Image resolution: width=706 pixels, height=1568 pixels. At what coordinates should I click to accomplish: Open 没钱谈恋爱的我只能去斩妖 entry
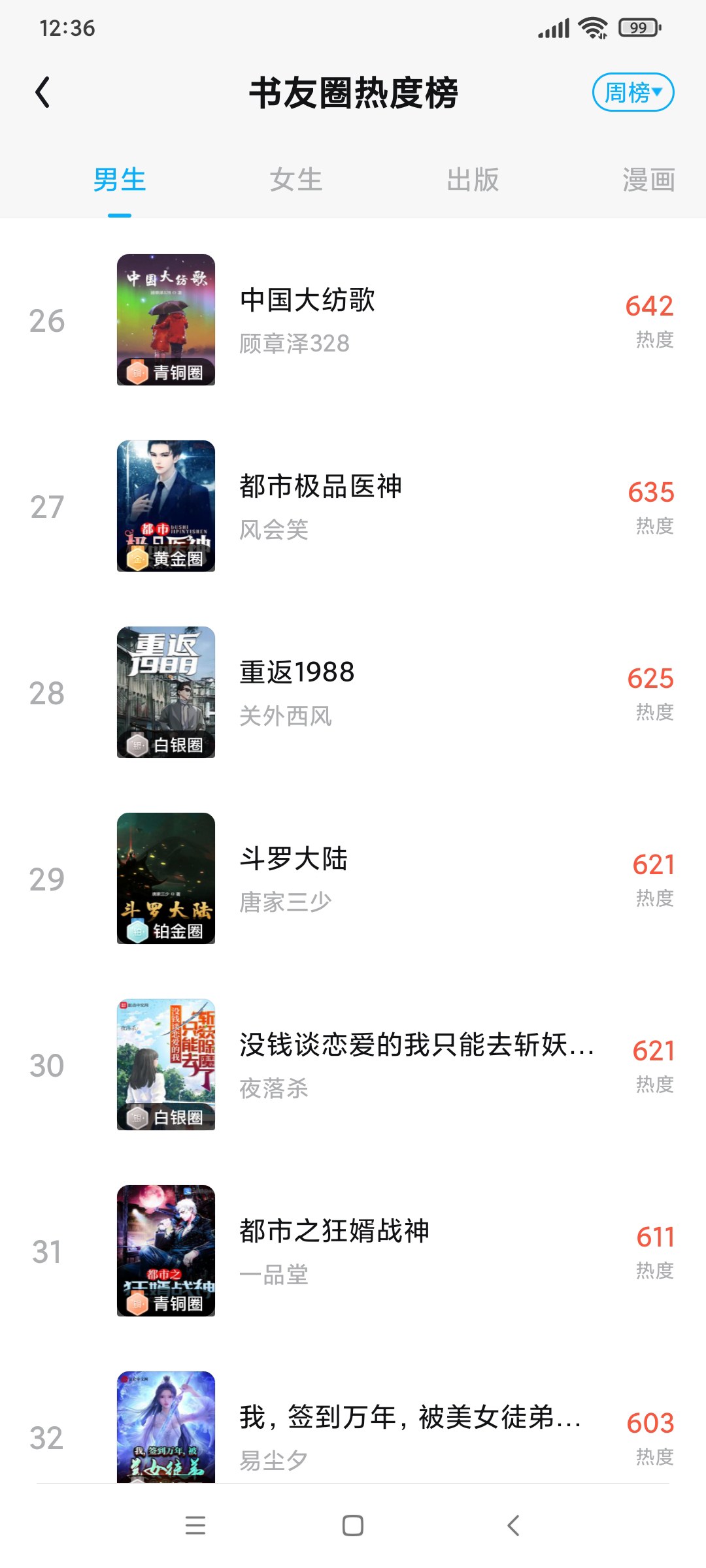point(353,1065)
